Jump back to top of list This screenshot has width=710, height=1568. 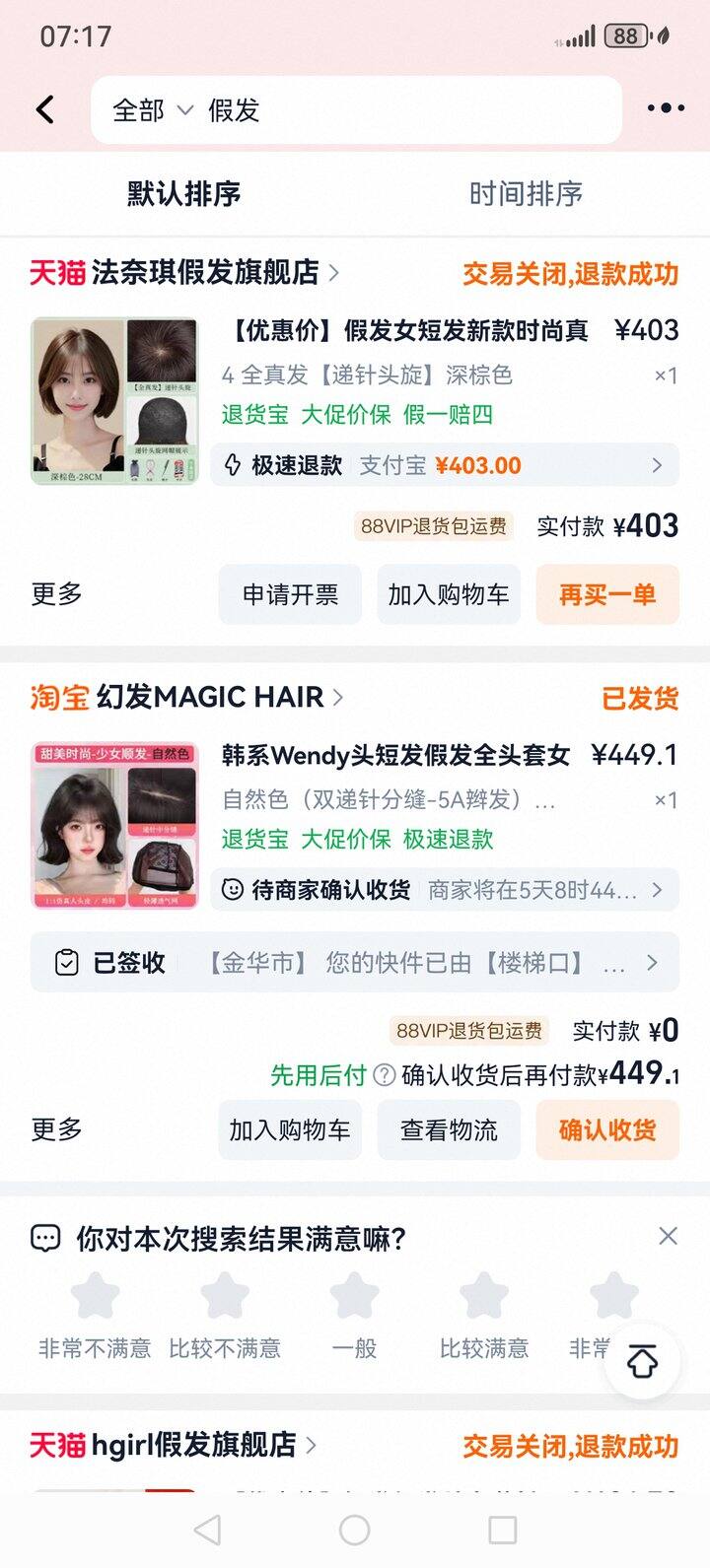(x=642, y=1363)
